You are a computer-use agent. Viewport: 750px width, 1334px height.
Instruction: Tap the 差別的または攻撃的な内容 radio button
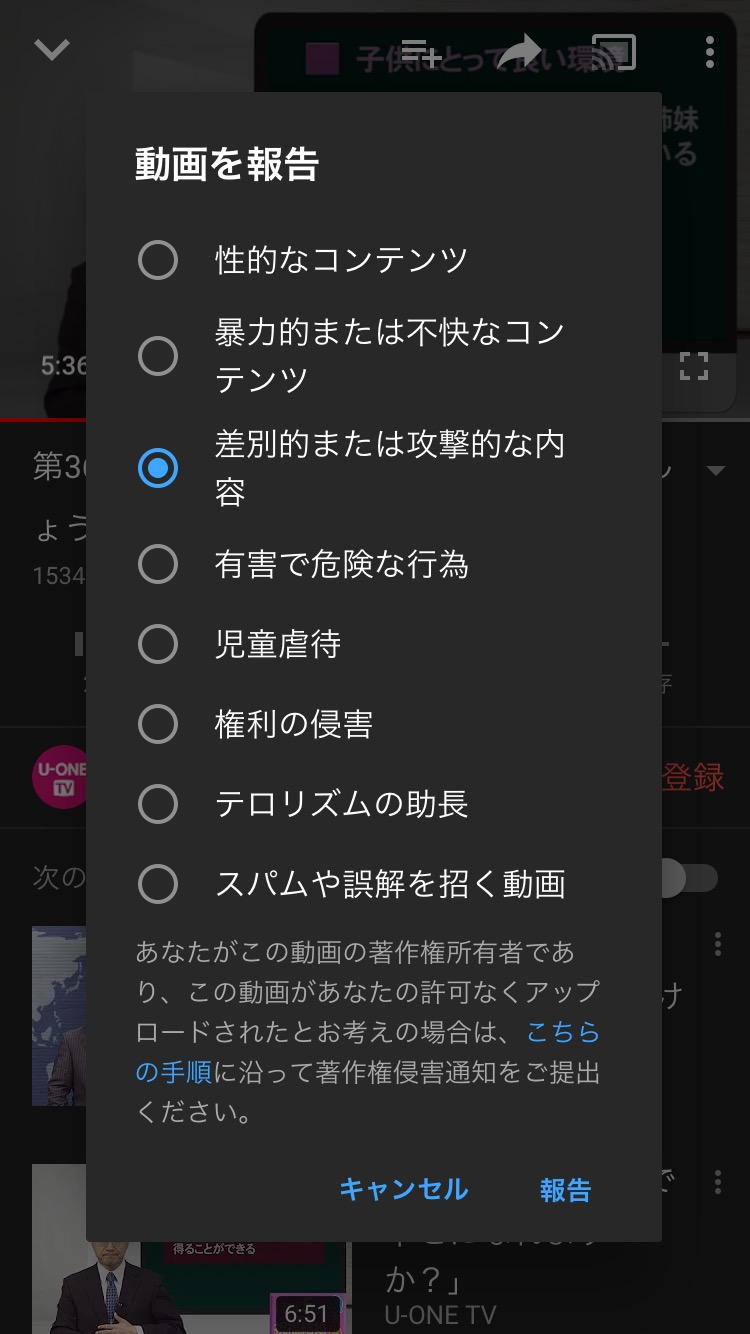tap(158, 468)
